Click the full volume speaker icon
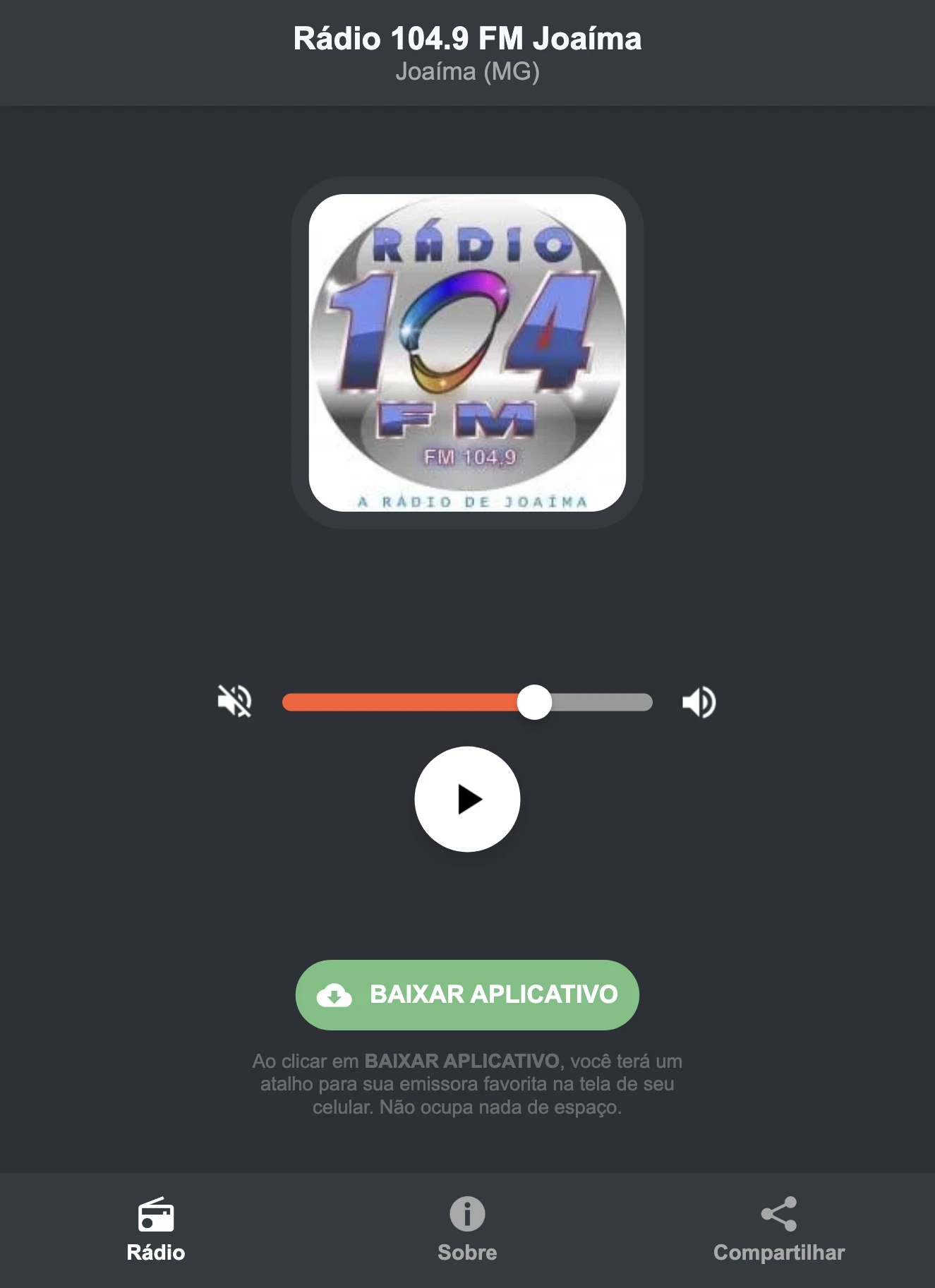Image resolution: width=935 pixels, height=1288 pixels. pyautogui.click(x=699, y=701)
